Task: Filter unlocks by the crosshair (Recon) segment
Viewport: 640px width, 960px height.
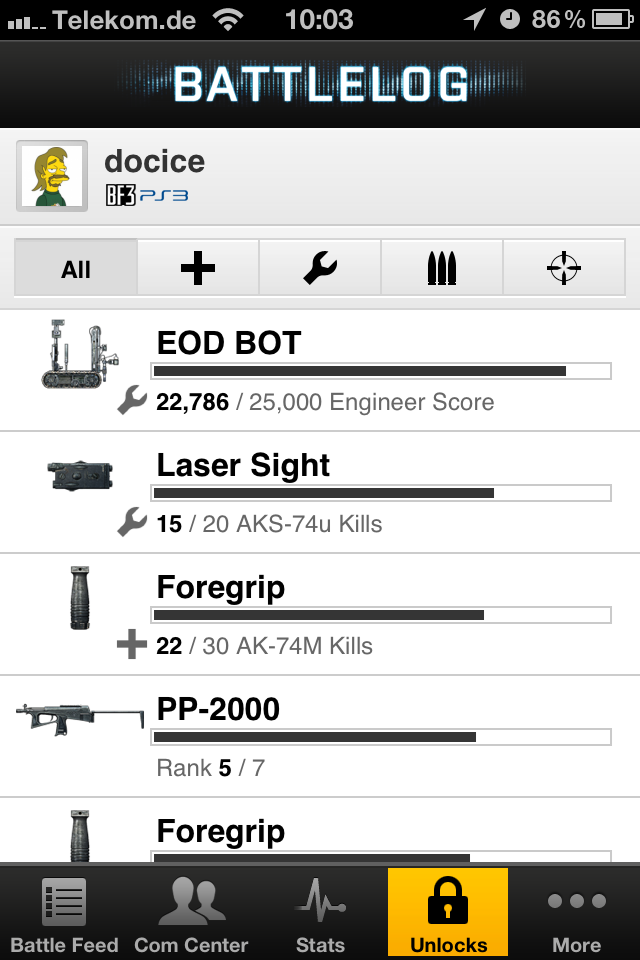Action: click(x=564, y=269)
